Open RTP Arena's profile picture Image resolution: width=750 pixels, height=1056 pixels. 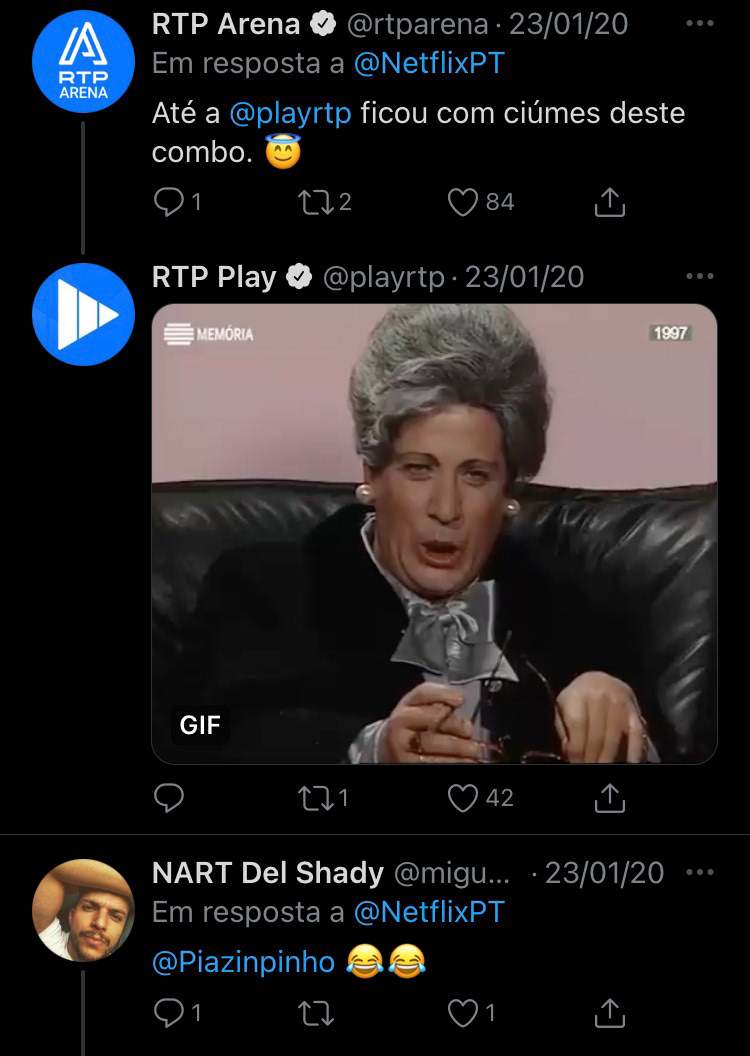pos(82,62)
